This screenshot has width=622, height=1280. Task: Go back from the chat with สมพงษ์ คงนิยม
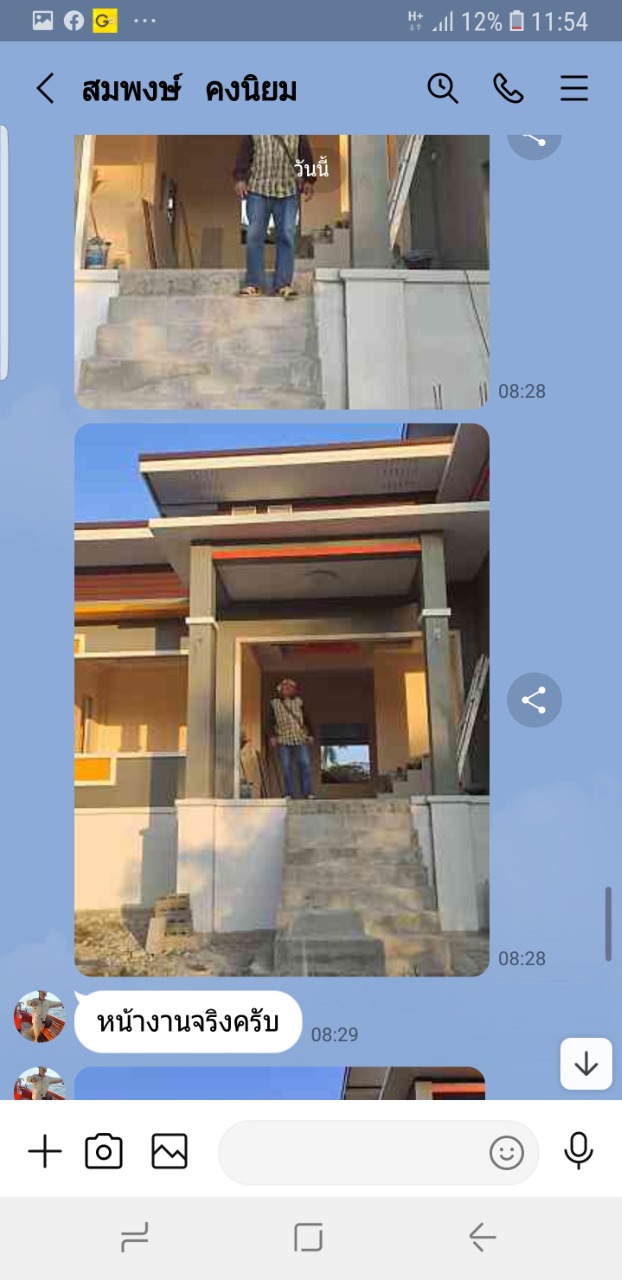45,89
